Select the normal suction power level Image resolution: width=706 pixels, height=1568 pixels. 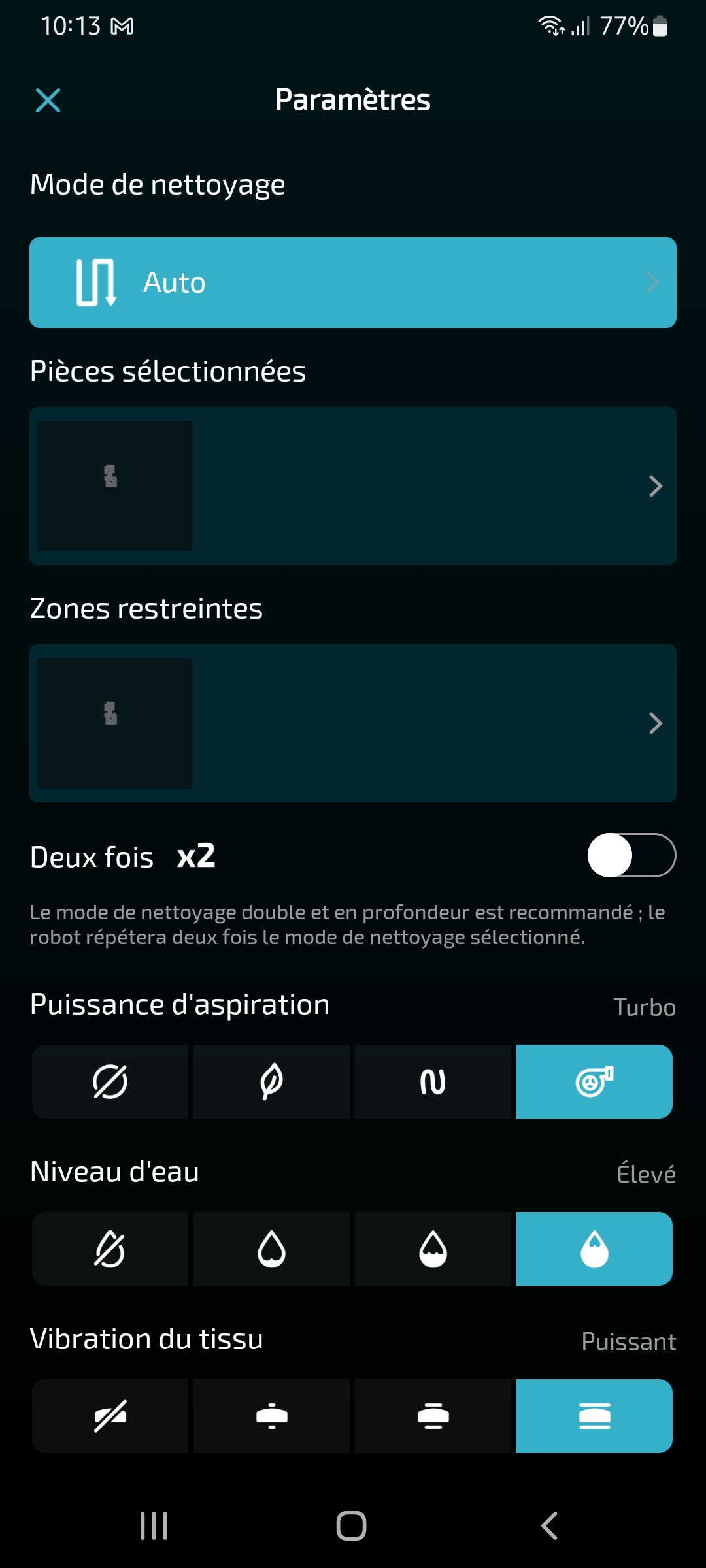point(433,1081)
